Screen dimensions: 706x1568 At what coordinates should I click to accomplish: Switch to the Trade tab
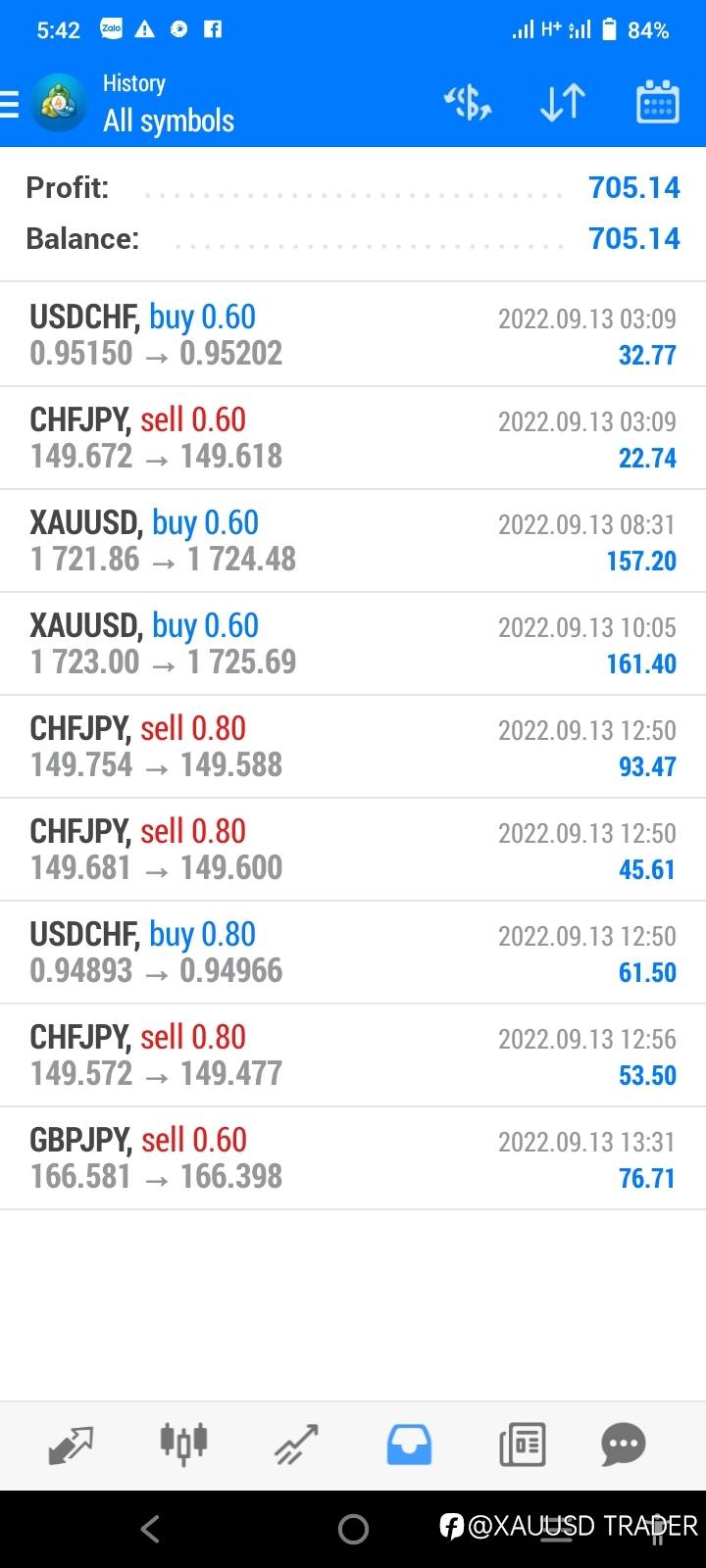pyautogui.click(x=296, y=1445)
